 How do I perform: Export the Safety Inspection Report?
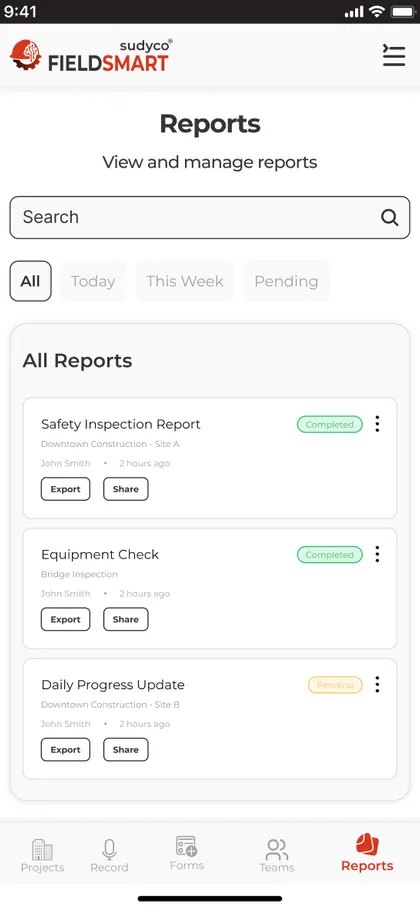pyautogui.click(x=66, y=489)
